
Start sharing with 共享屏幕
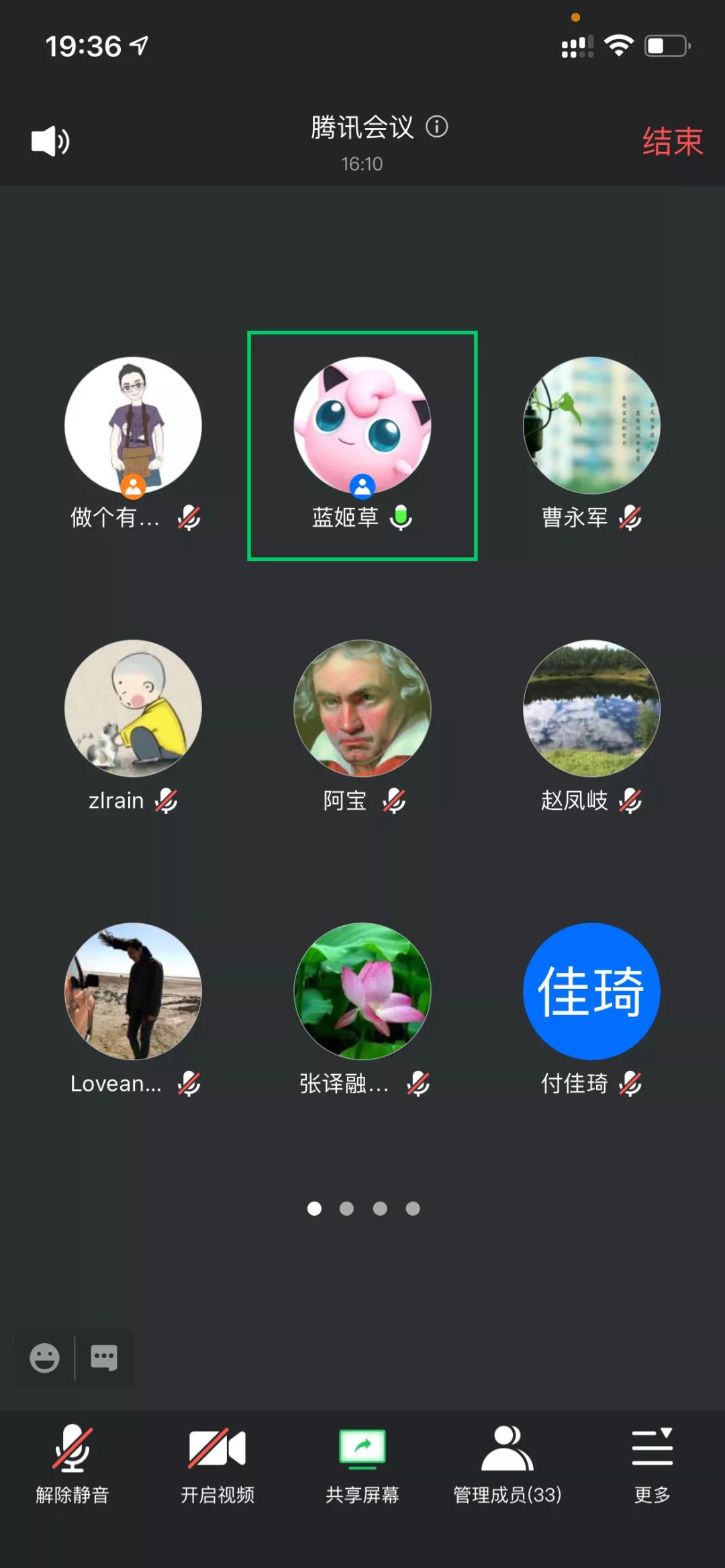(x=362, y=1464)
